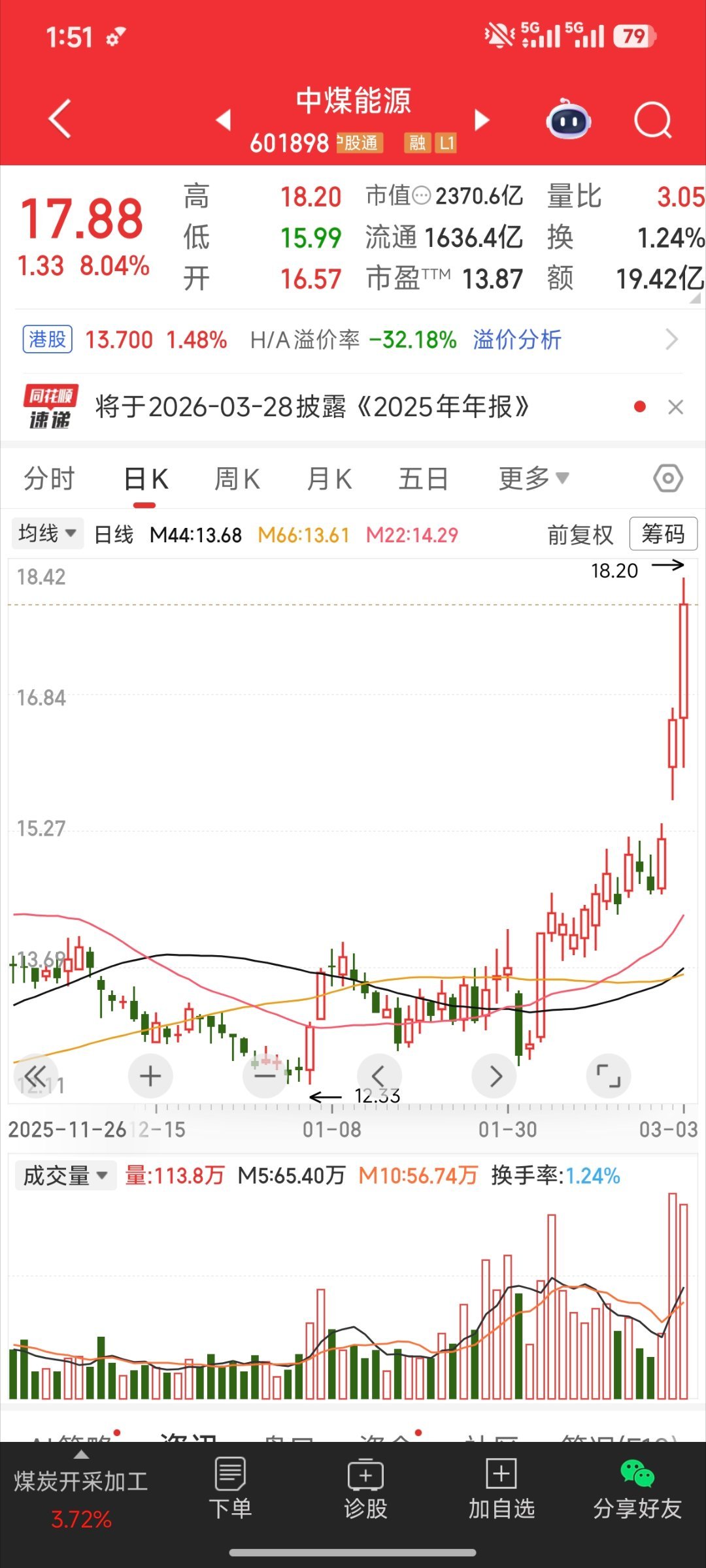Expand the chart to fullscreen
Image resolution: width=706 pixels, height=1568 pixels.
pos(609,1076)
